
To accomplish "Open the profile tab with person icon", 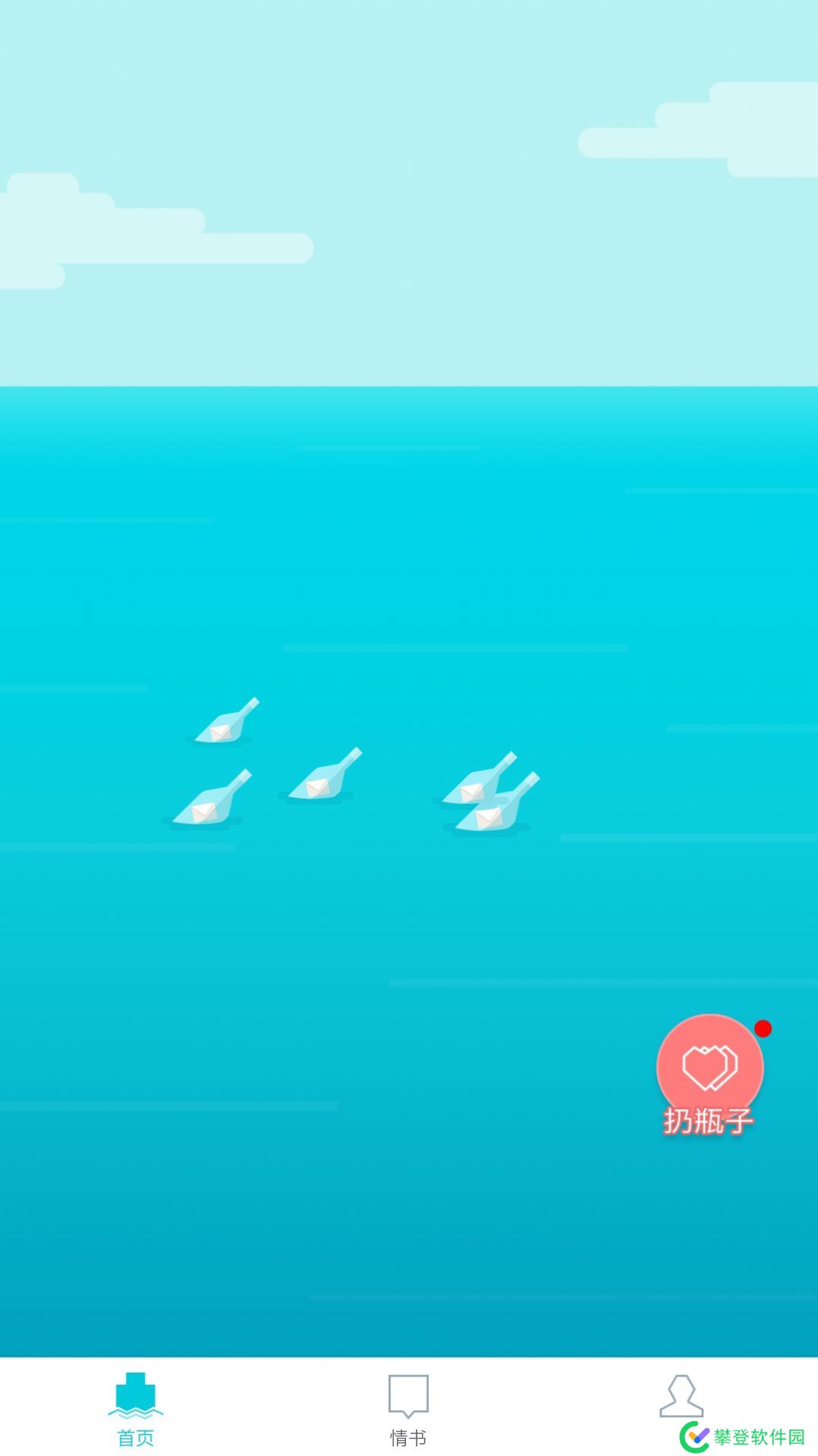I will click(681, 1399).
